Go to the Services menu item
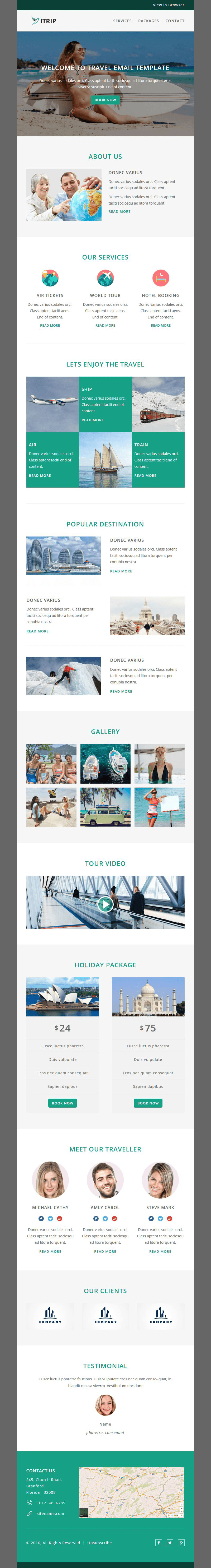 click(122, 21)
